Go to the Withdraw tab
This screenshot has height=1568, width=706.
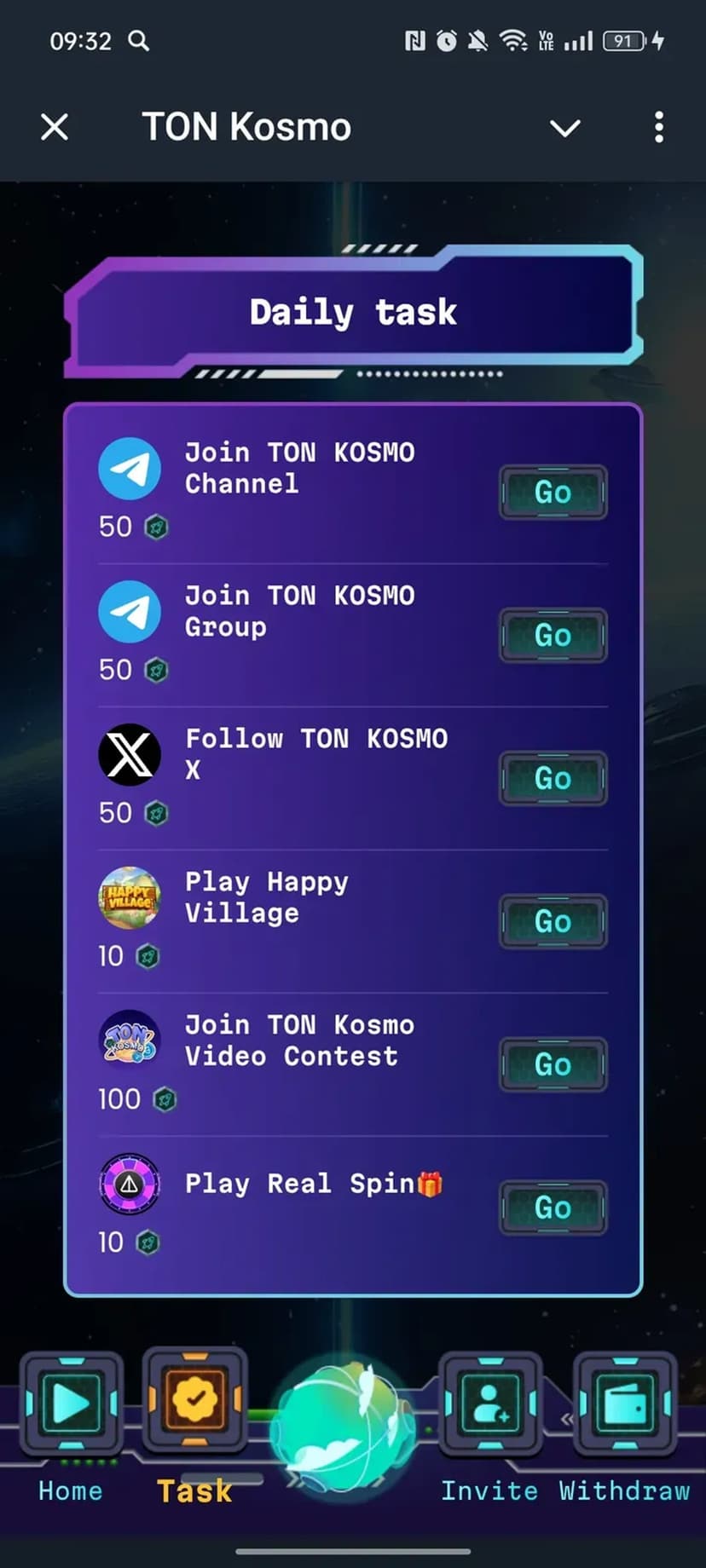pos(624,1425)
